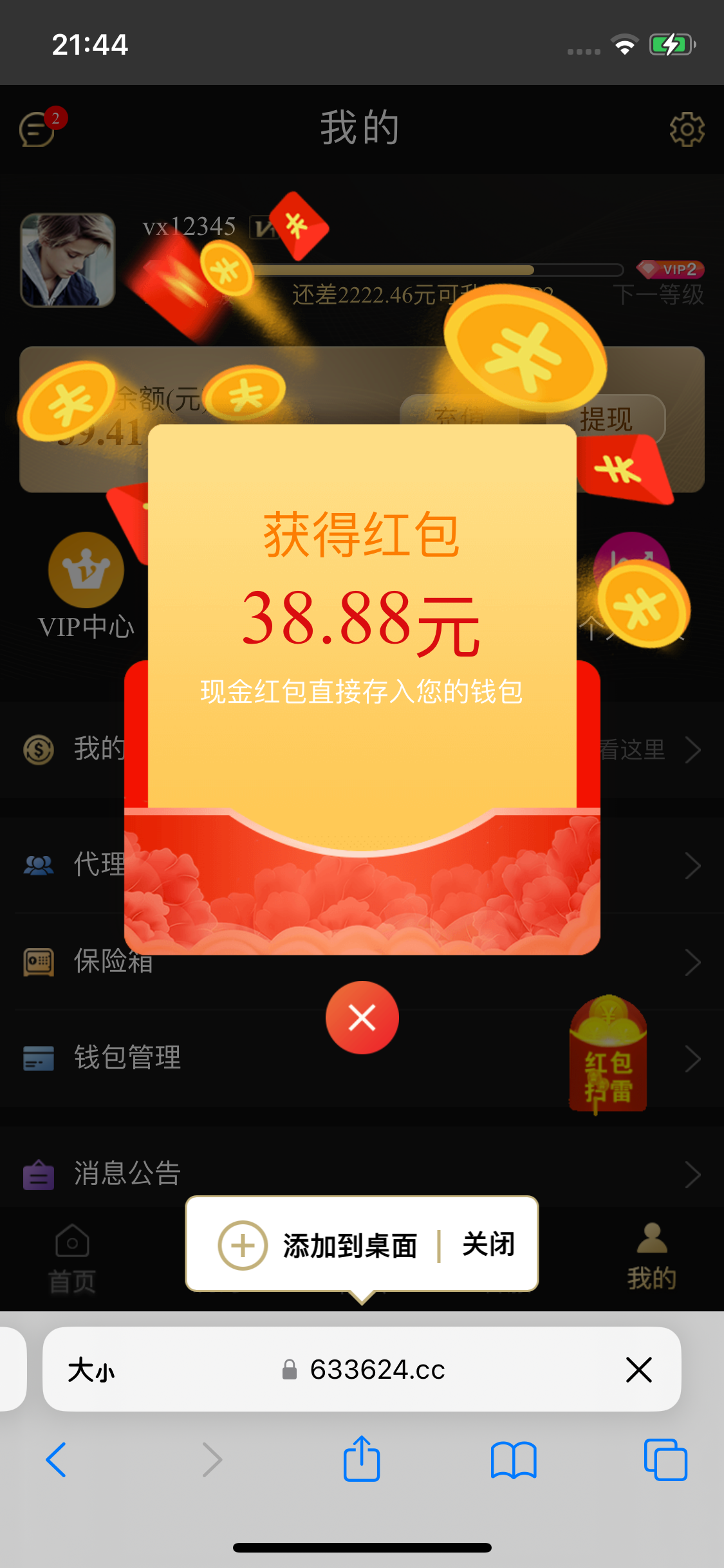Open settings gear icon
The image size is (724, 1568).
(687, 129)
